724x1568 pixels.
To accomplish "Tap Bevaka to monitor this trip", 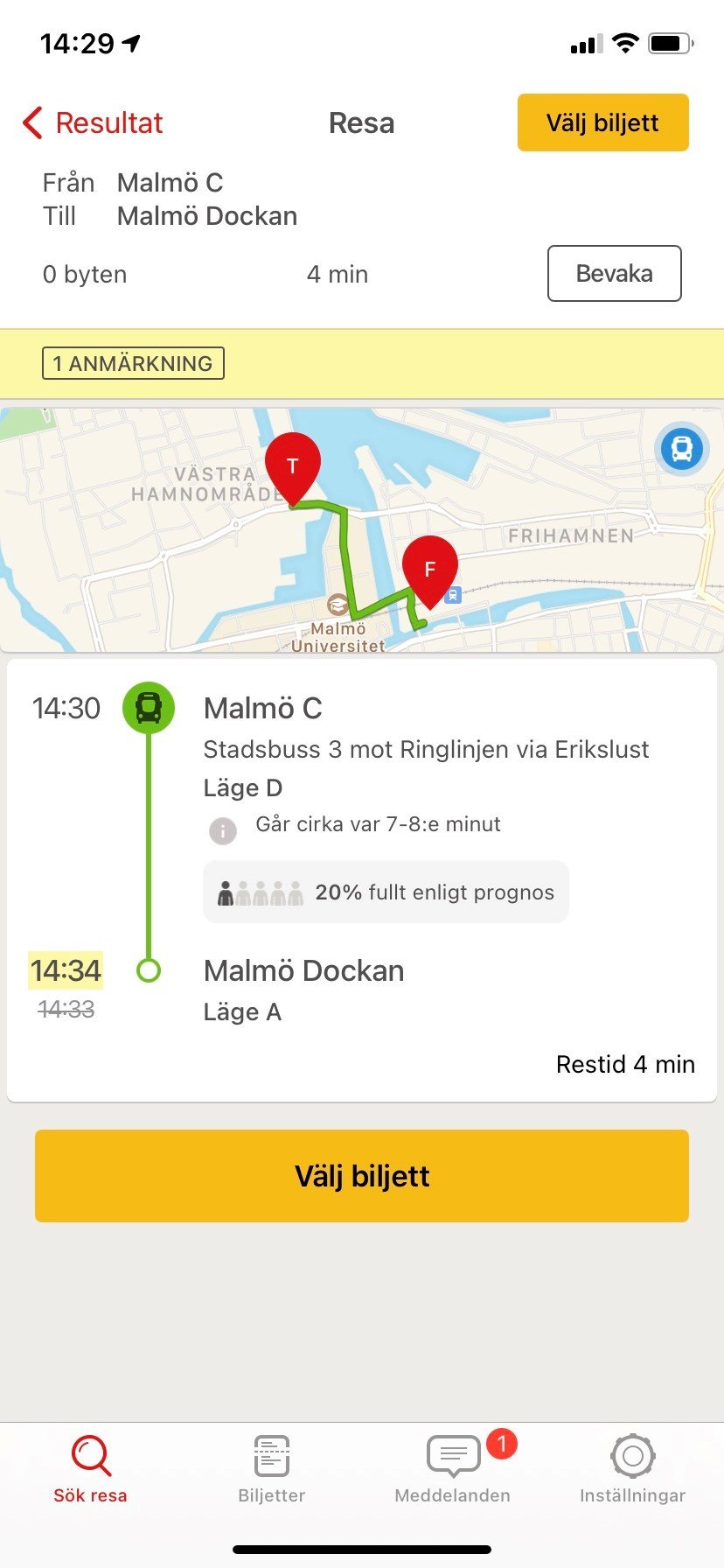I will 614,274.
